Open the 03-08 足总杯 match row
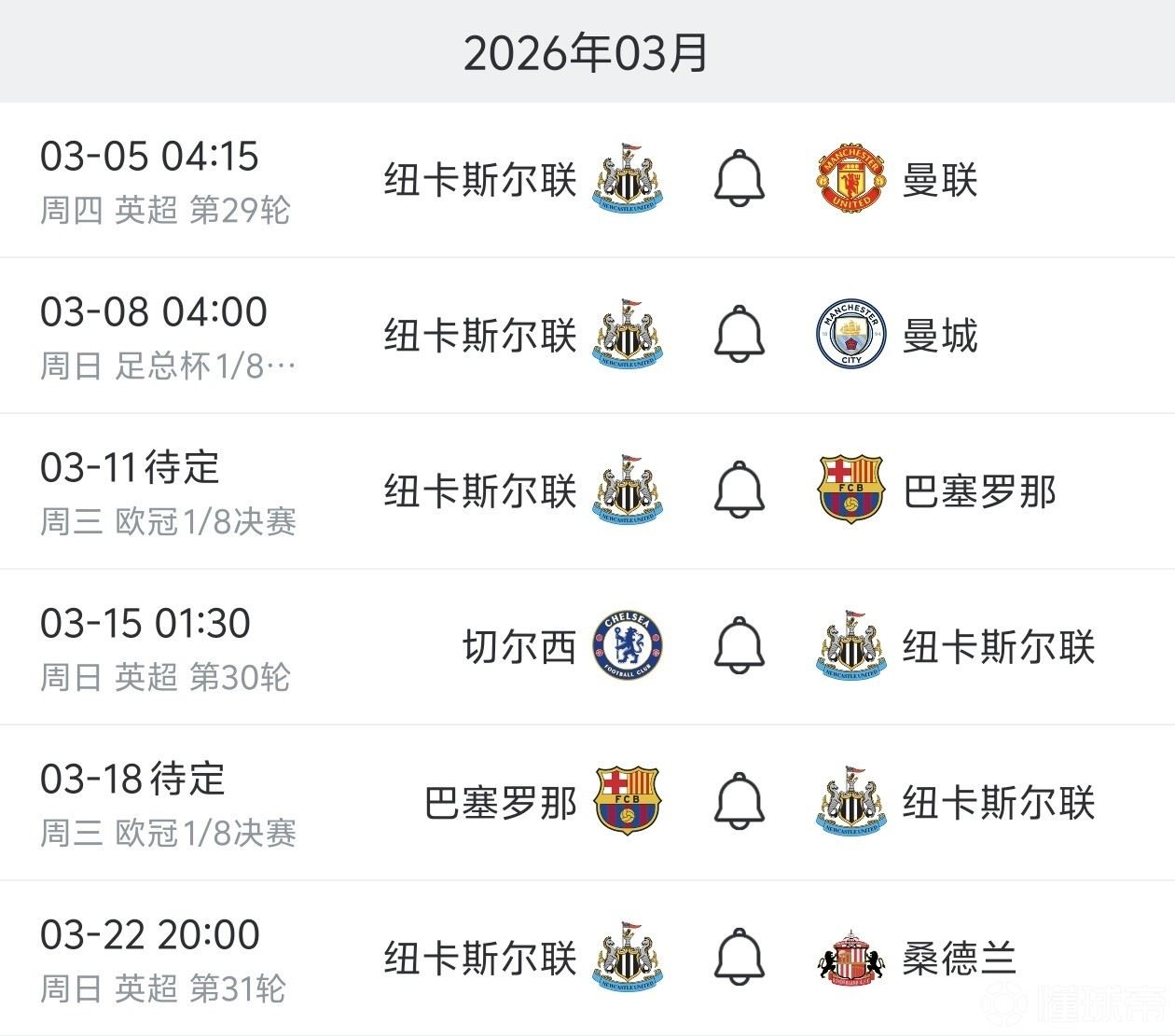The width and height of the screenshot is (1175, 1036). tap(168, 337)
